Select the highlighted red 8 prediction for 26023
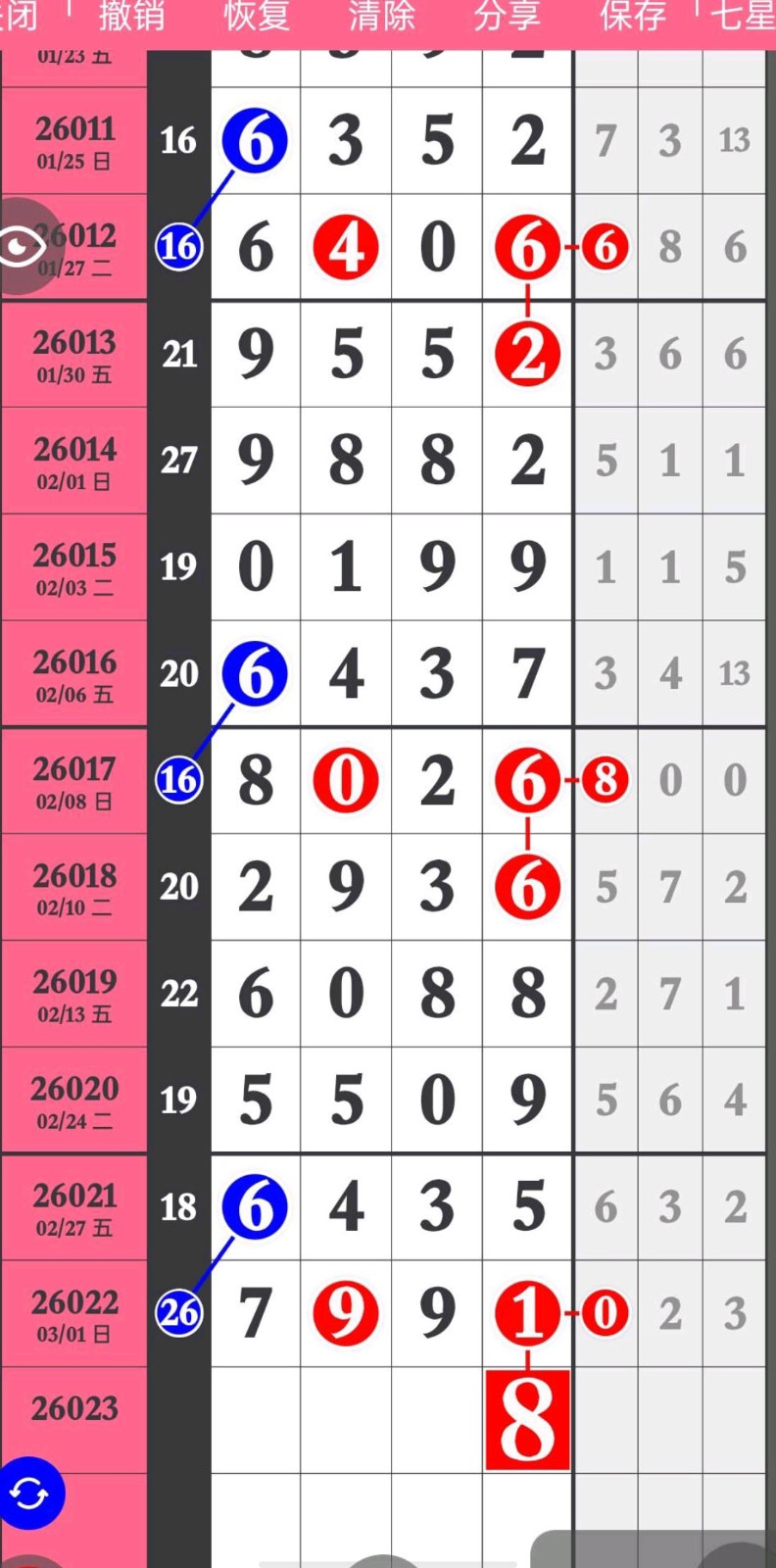 (527, 1418)
